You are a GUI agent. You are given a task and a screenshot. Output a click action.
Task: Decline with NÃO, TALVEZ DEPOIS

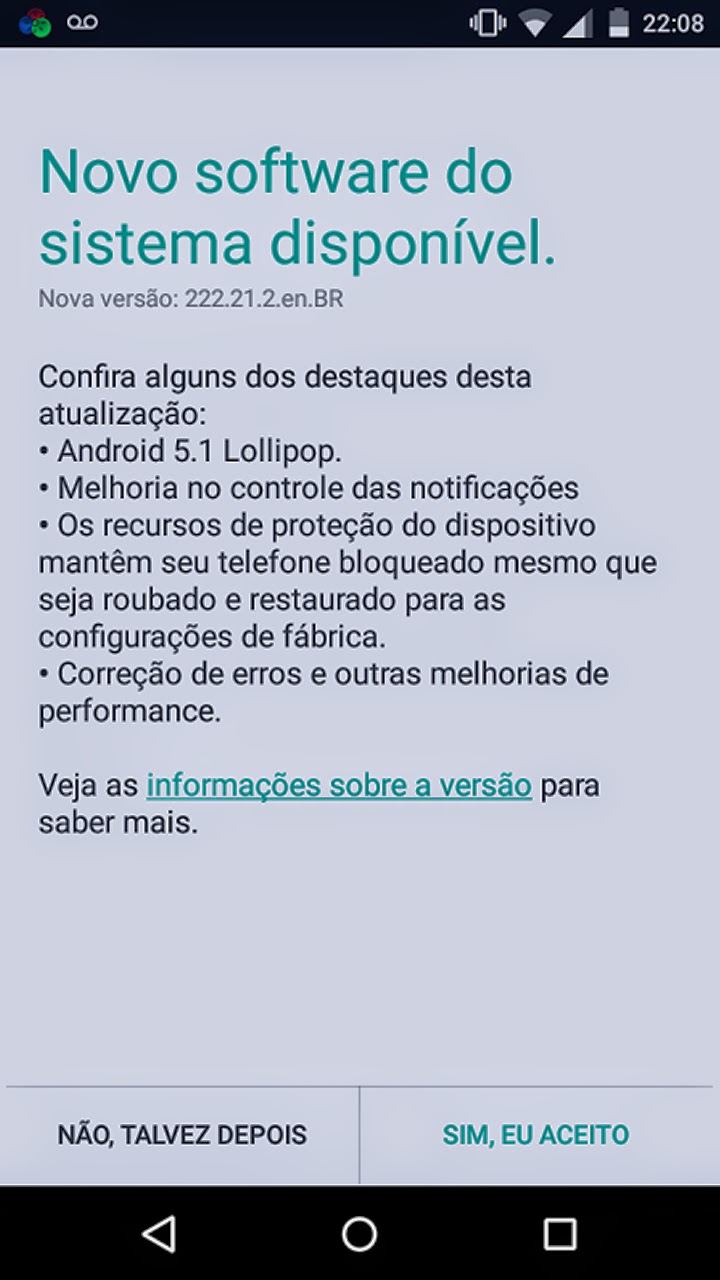pyautogui.click(x=182, y=1135)
